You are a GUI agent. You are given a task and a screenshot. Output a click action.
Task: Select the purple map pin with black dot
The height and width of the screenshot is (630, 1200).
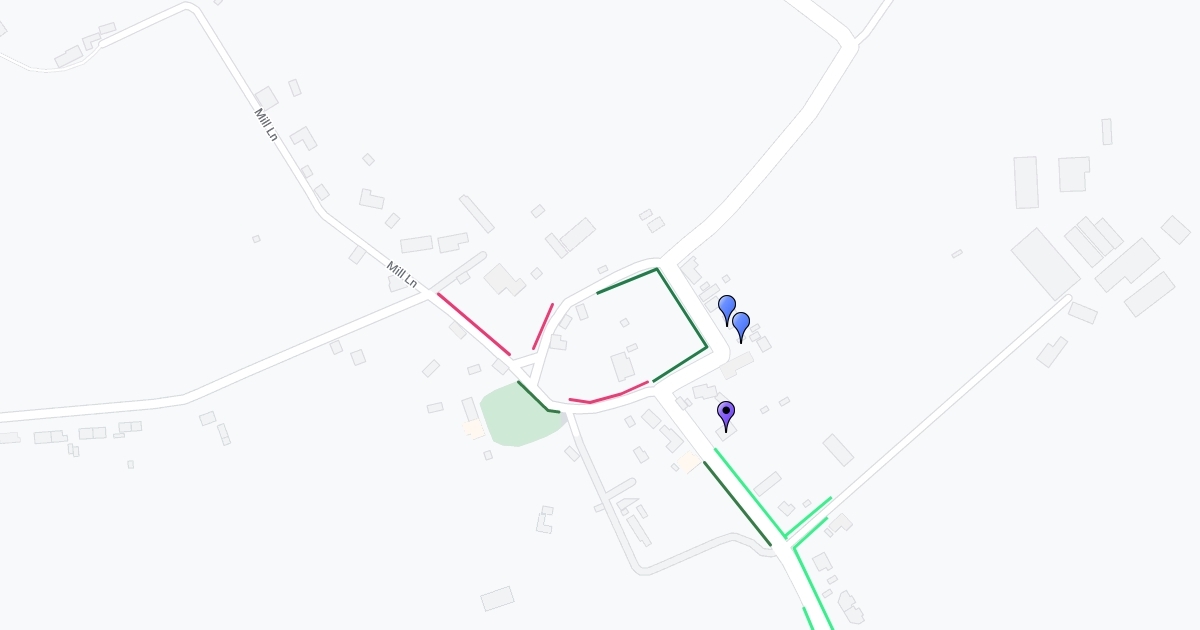click(x=726, y=413)
